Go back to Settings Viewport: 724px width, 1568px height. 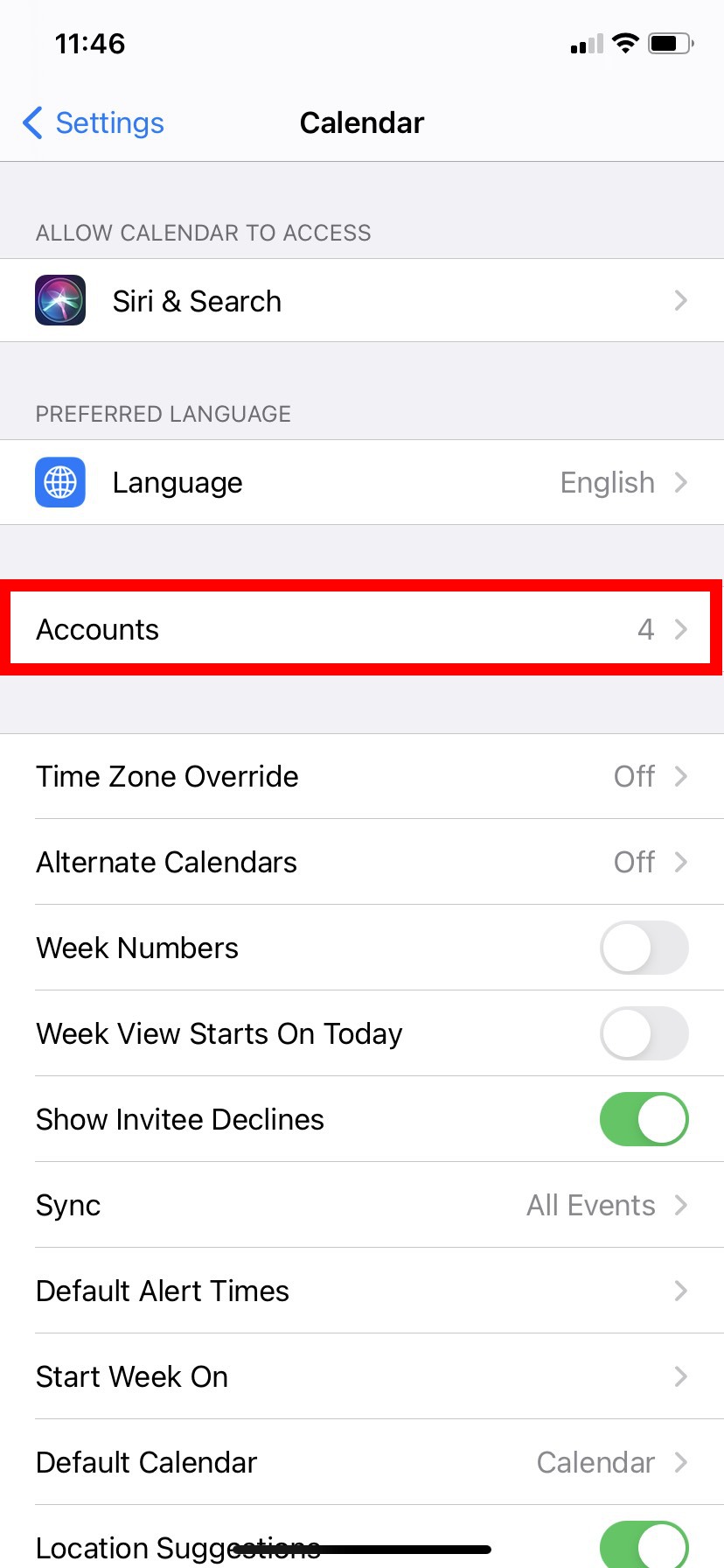(x=94, y=123)
